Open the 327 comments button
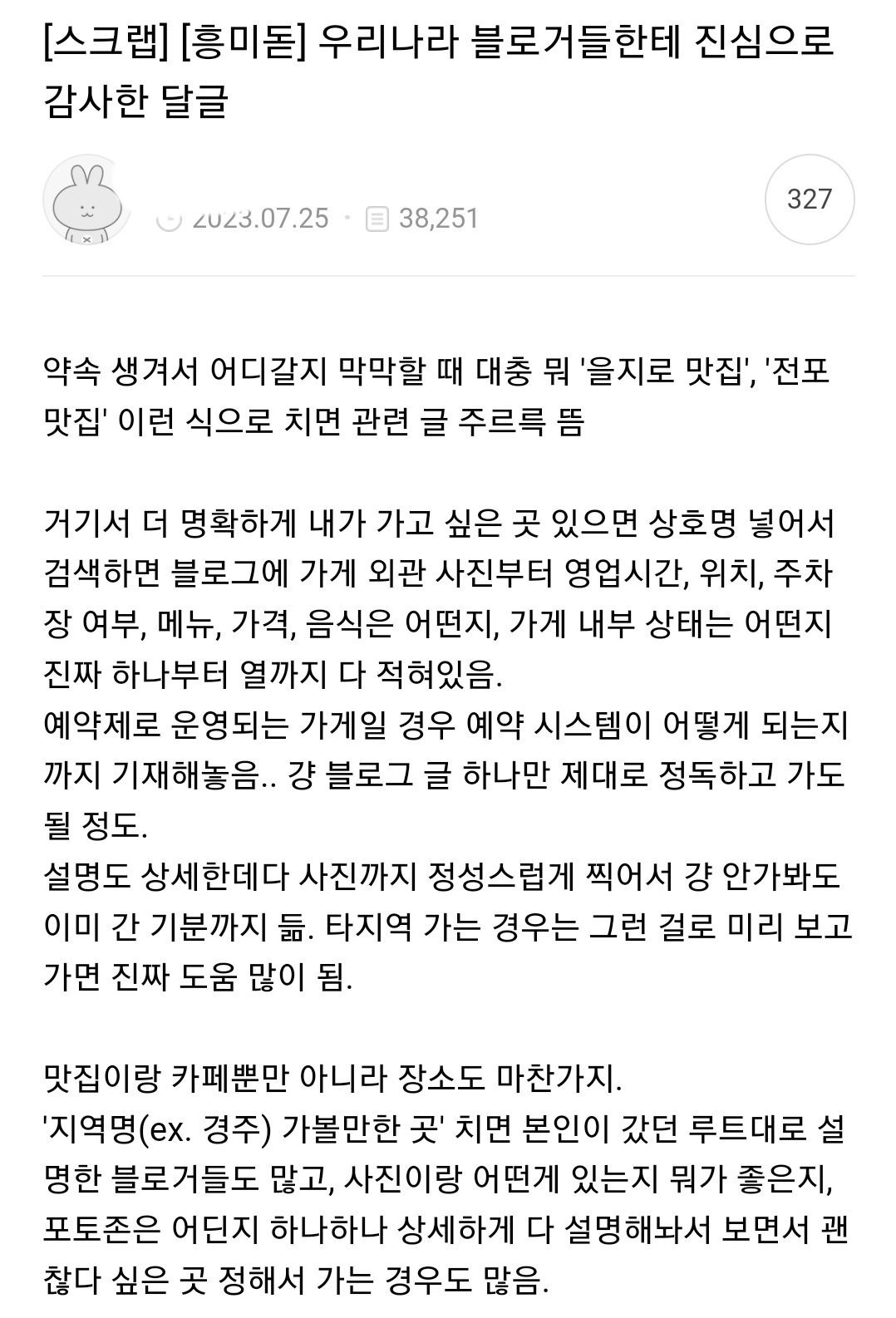This screenshot has height=1318, width=896. [x=809, y=199]
